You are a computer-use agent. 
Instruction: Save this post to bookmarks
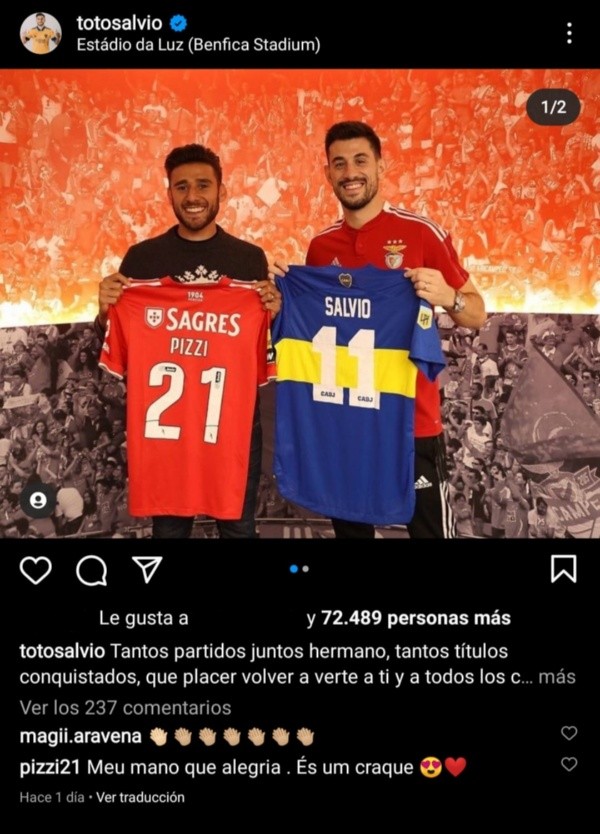coord(564,569)
